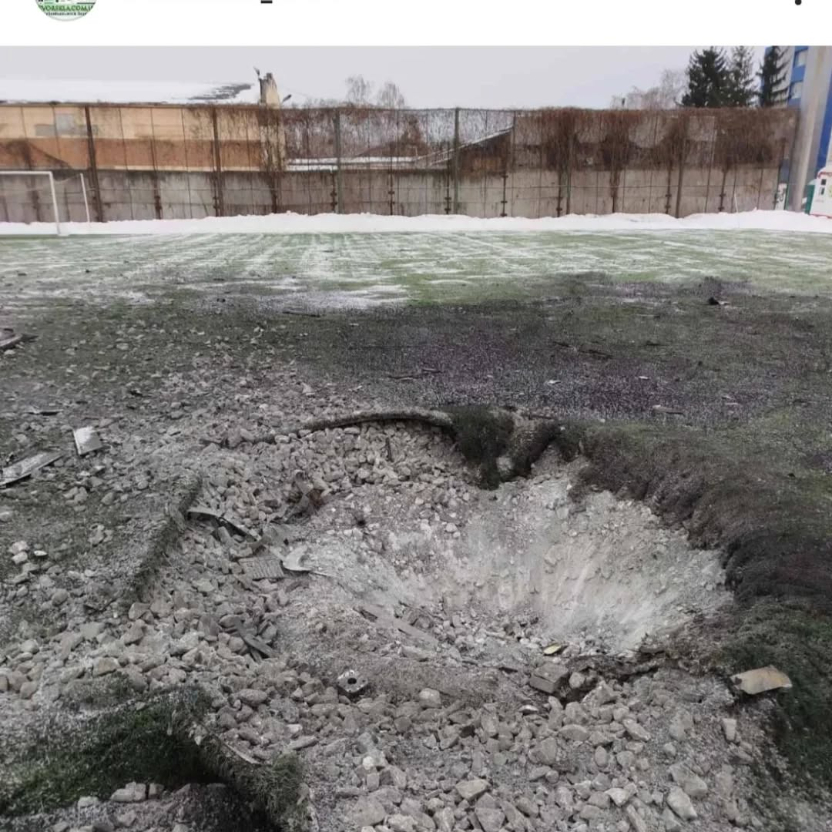Open the poster's profile avatar
This screenshot has height=832, width=832.
click(66, 6)
